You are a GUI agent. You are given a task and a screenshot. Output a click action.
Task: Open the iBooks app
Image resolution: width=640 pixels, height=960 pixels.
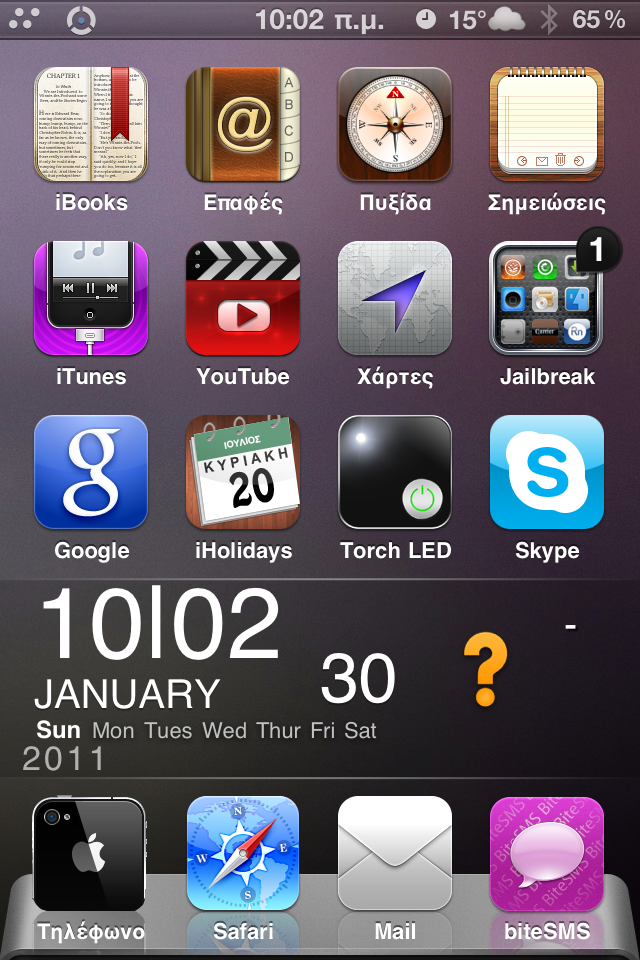tap(91, 124)
